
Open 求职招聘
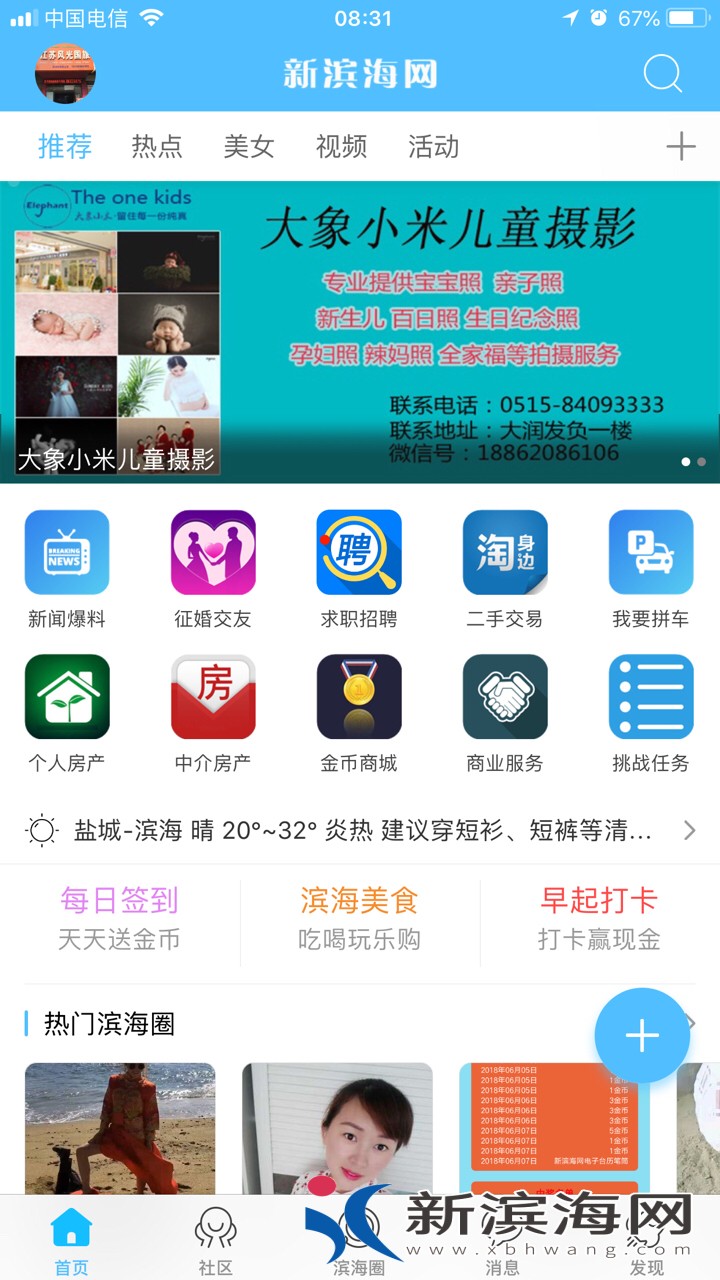click(359, 568)
